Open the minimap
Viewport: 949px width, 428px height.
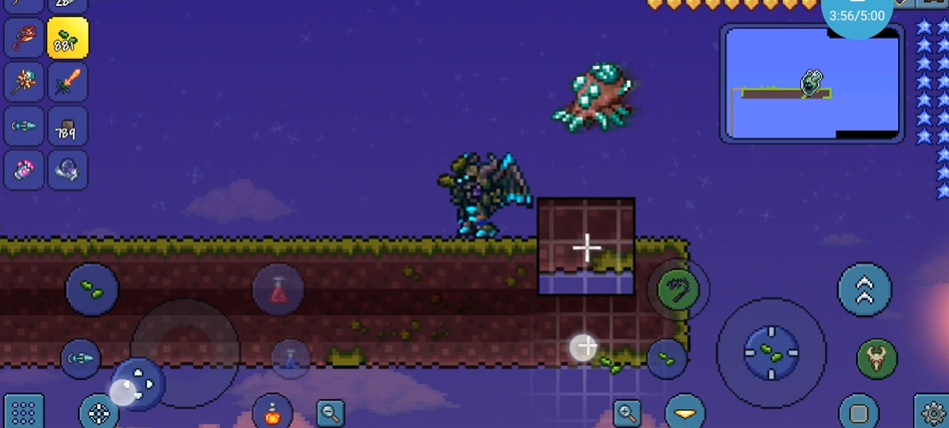811,83
